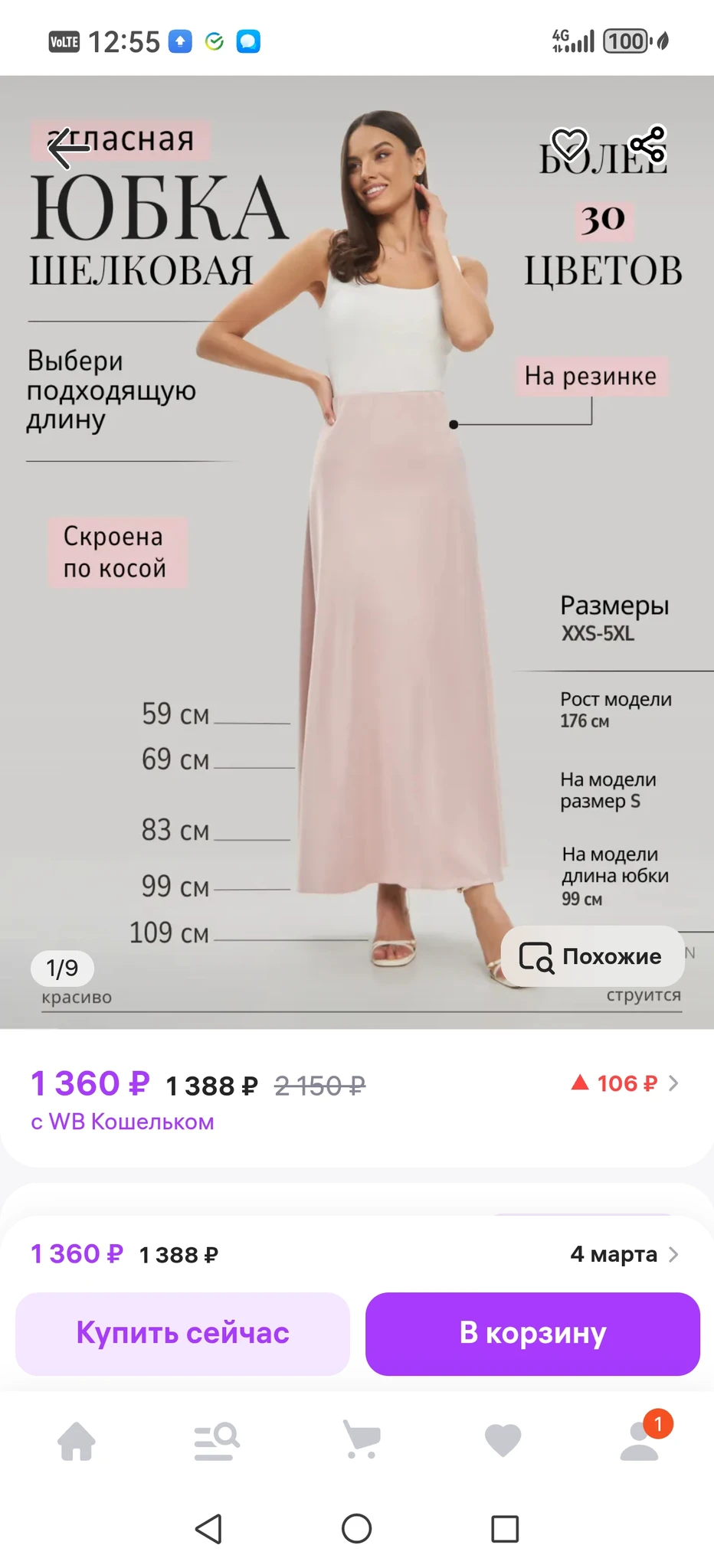
Task: Add the skirt to favorites
Action: tap(569, 144)
